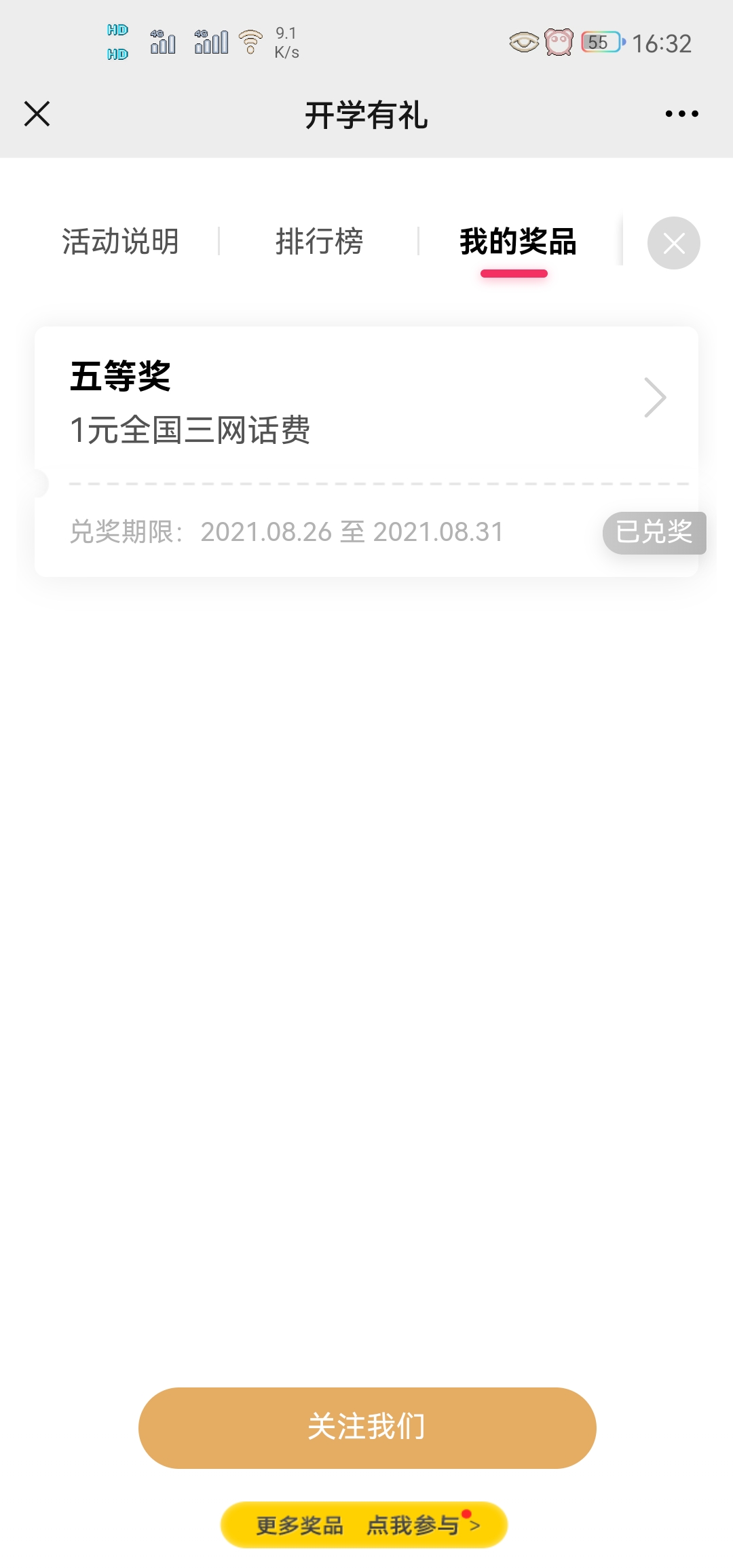Switch to the 活动说明 tab
Viewport: 733px width, 1568px height.
(x=121, y=242)
